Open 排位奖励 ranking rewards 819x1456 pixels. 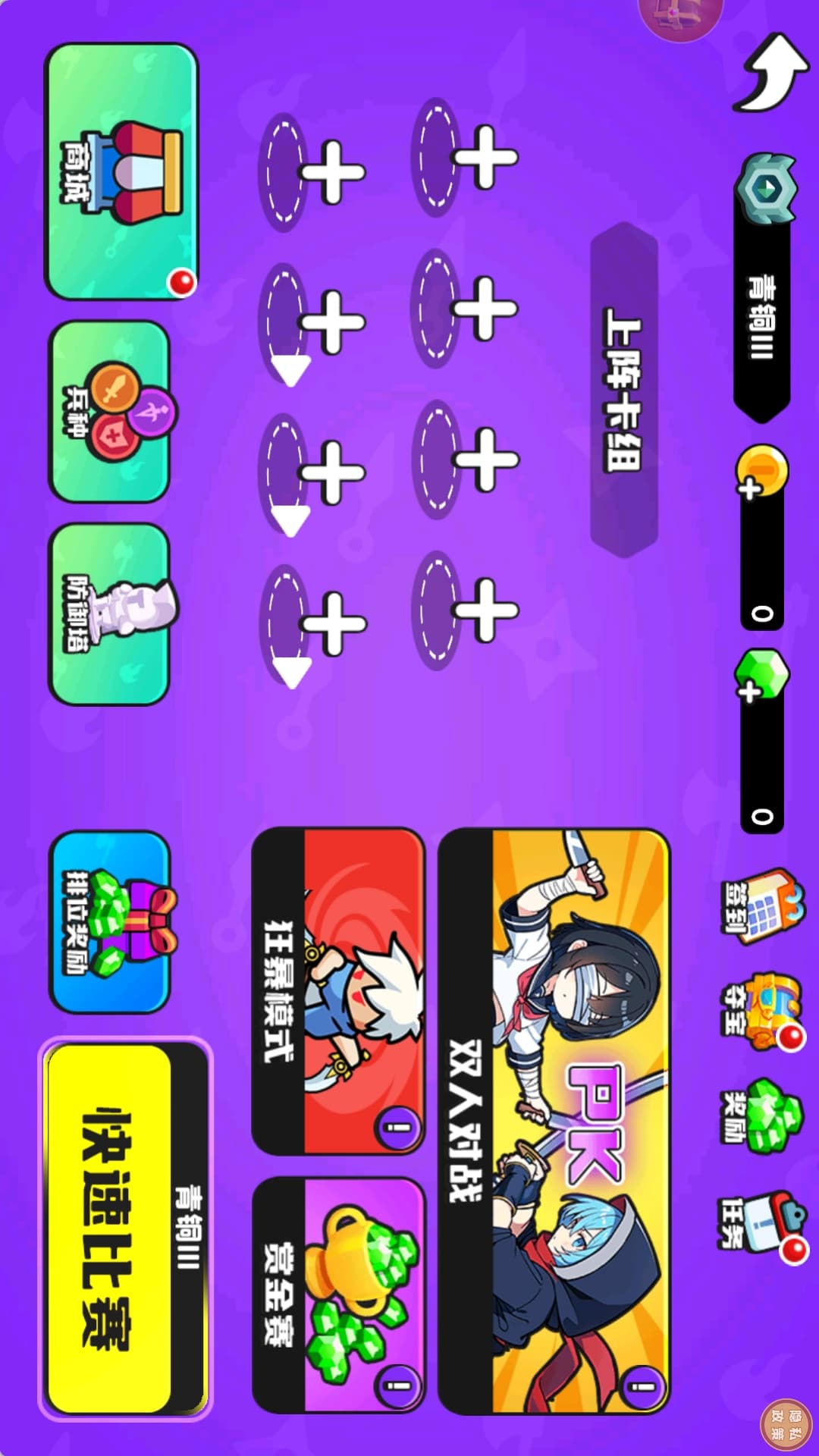point(110,921)
